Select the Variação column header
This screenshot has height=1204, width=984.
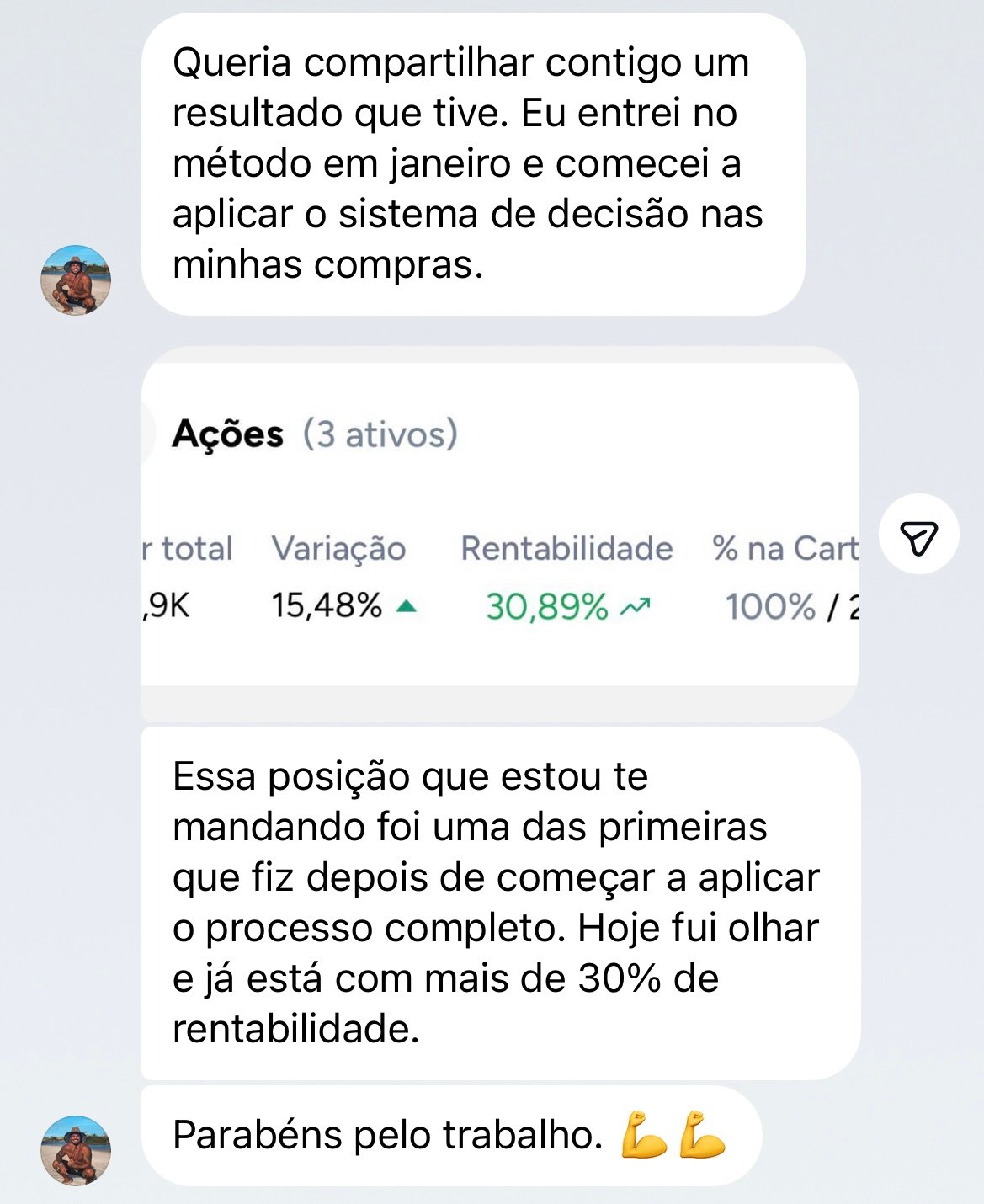339,547
